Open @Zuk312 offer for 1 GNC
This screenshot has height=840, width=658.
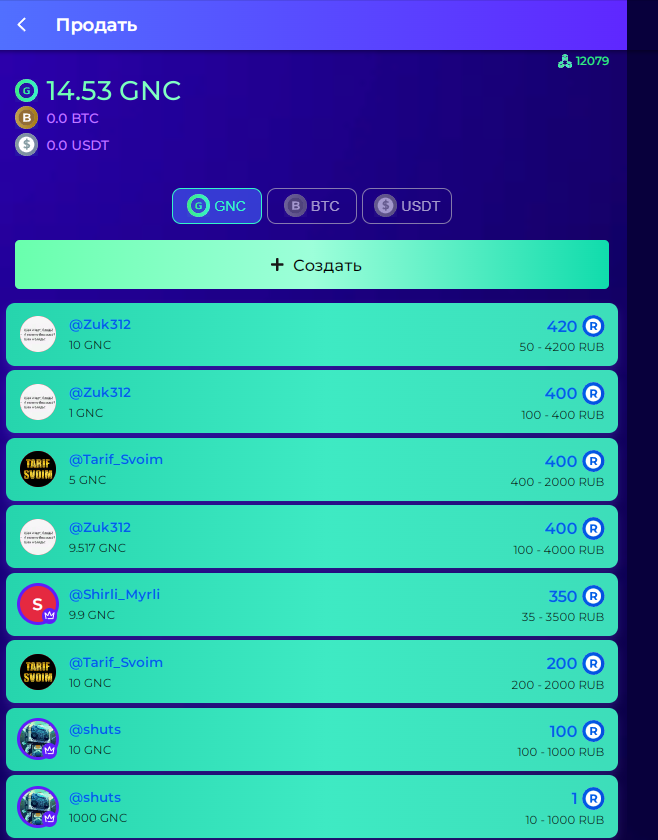click(312, 402)
